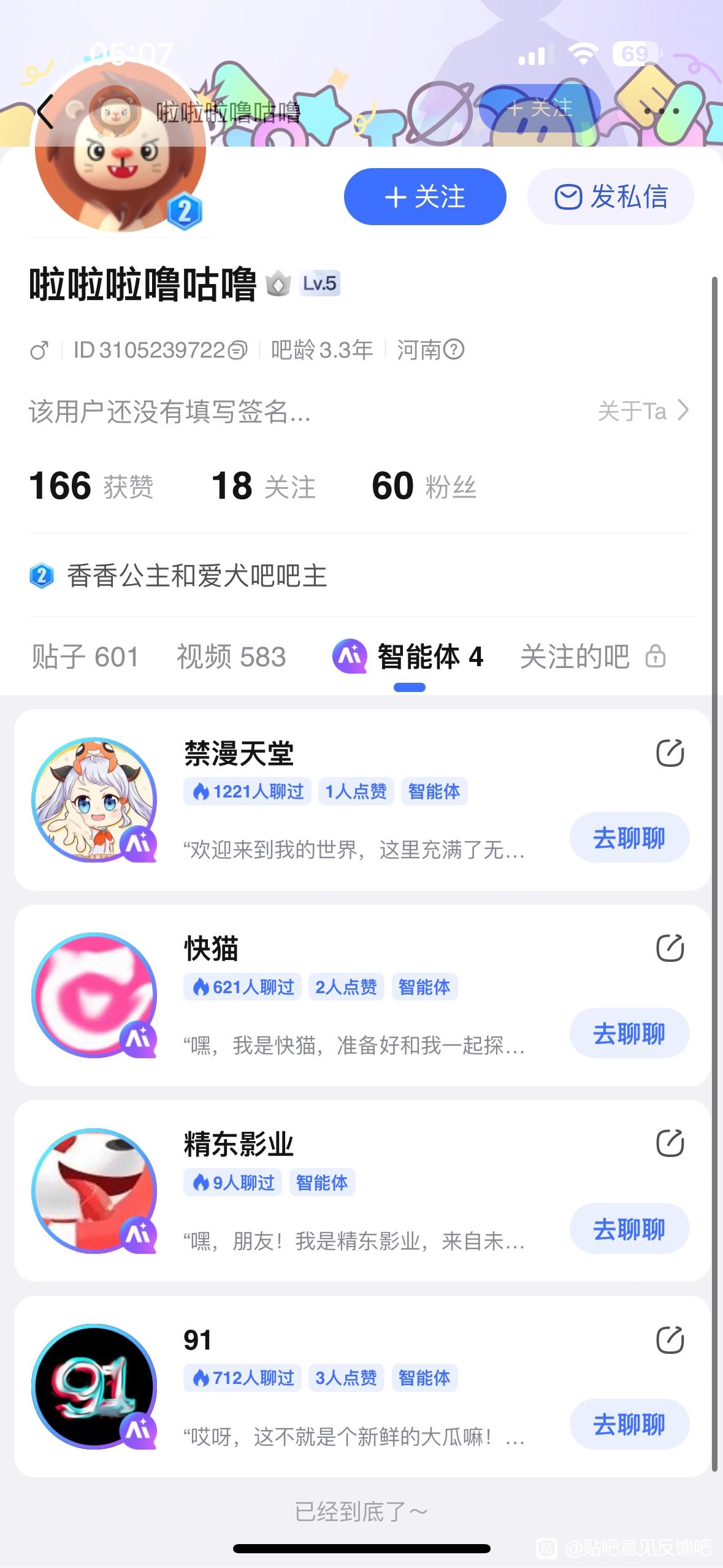View the 60 粉丝 followers list
Viewport: 723px width, 1568px height.
(424, 486)
